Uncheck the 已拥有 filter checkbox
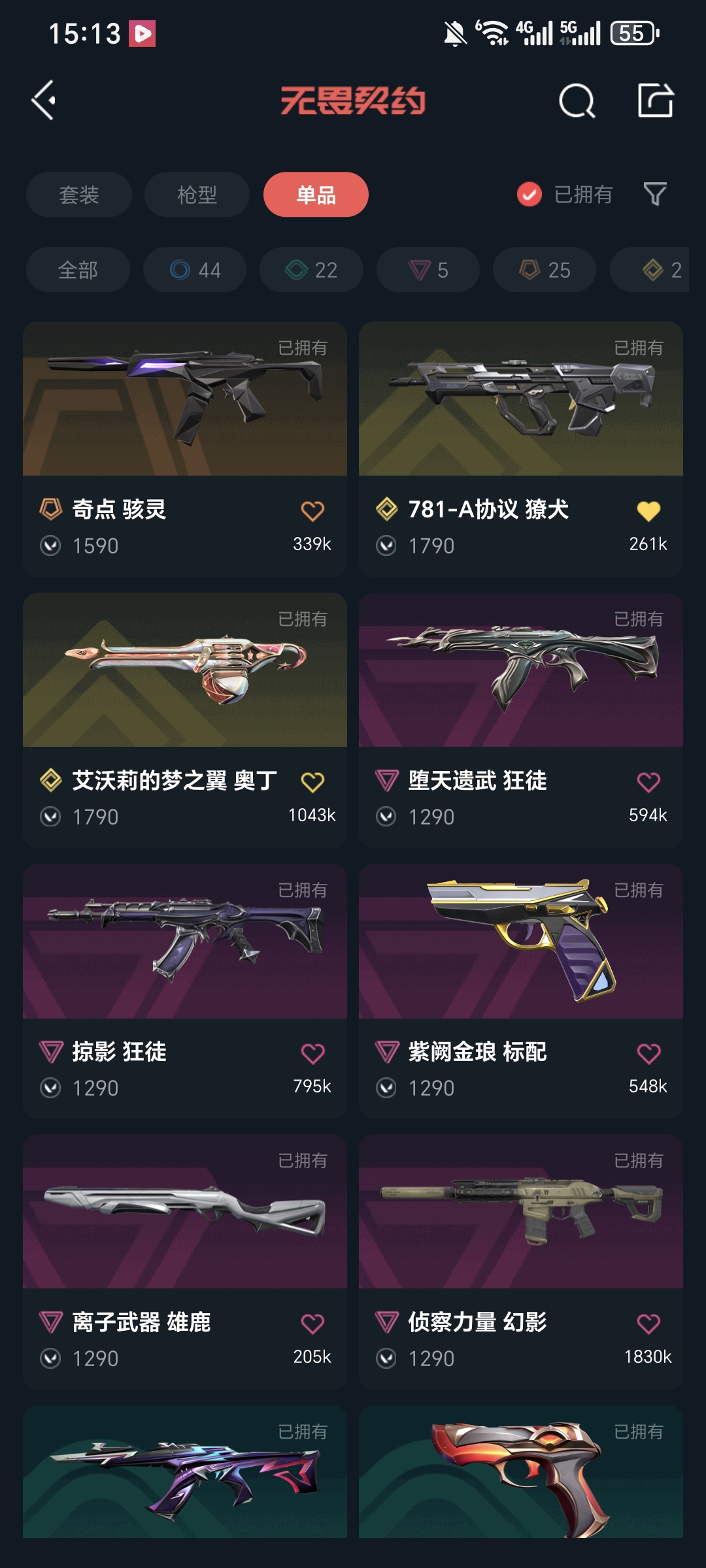Image resolution: width=706 pixels, height=1568 pixels. click(x=529, y=195)
